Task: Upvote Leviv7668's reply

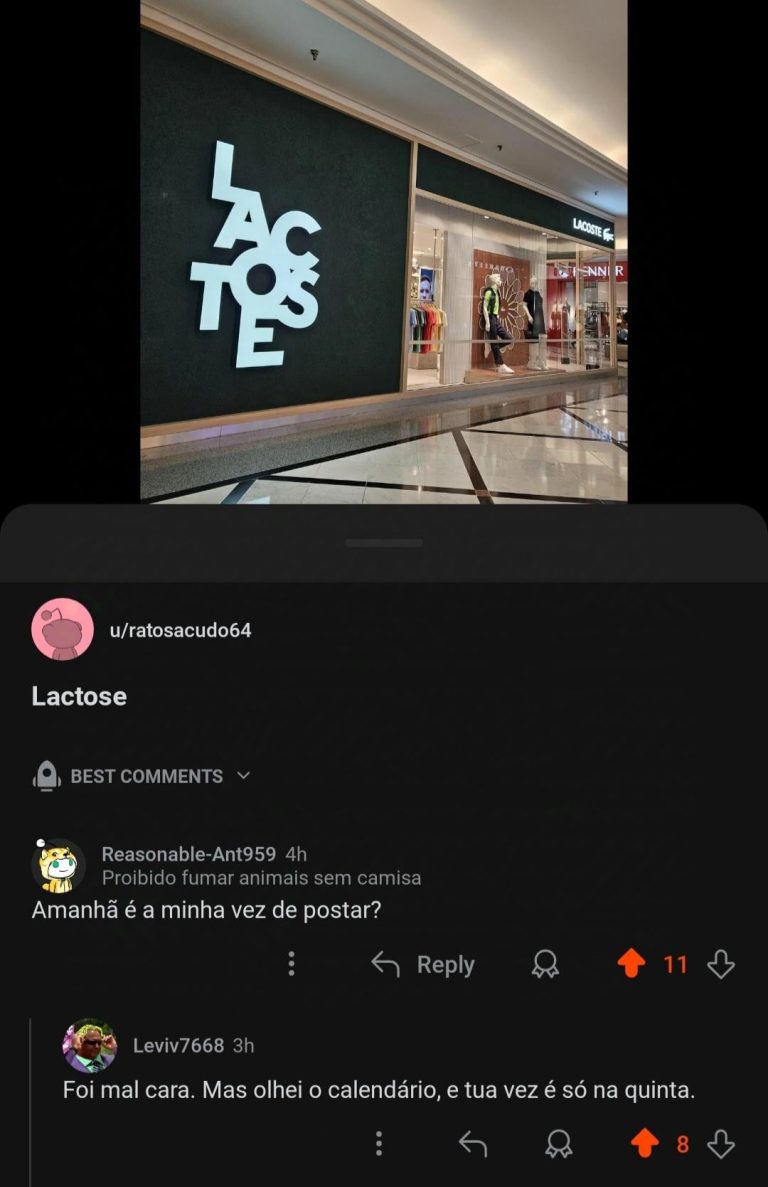Action: (x=645, y=1144)
